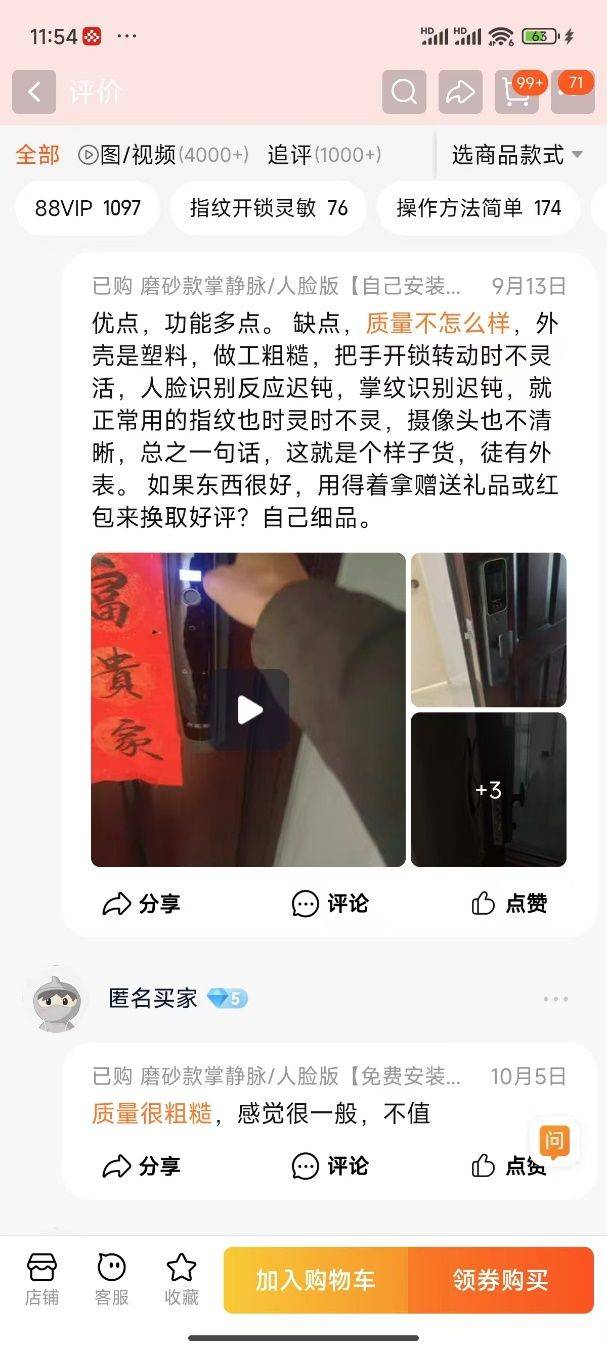Image resolution: width=607 pixels, height=1350 pixels.
Task: Switch to the 追评 tab
Action: pyautogui.click(x=323, y=155)
